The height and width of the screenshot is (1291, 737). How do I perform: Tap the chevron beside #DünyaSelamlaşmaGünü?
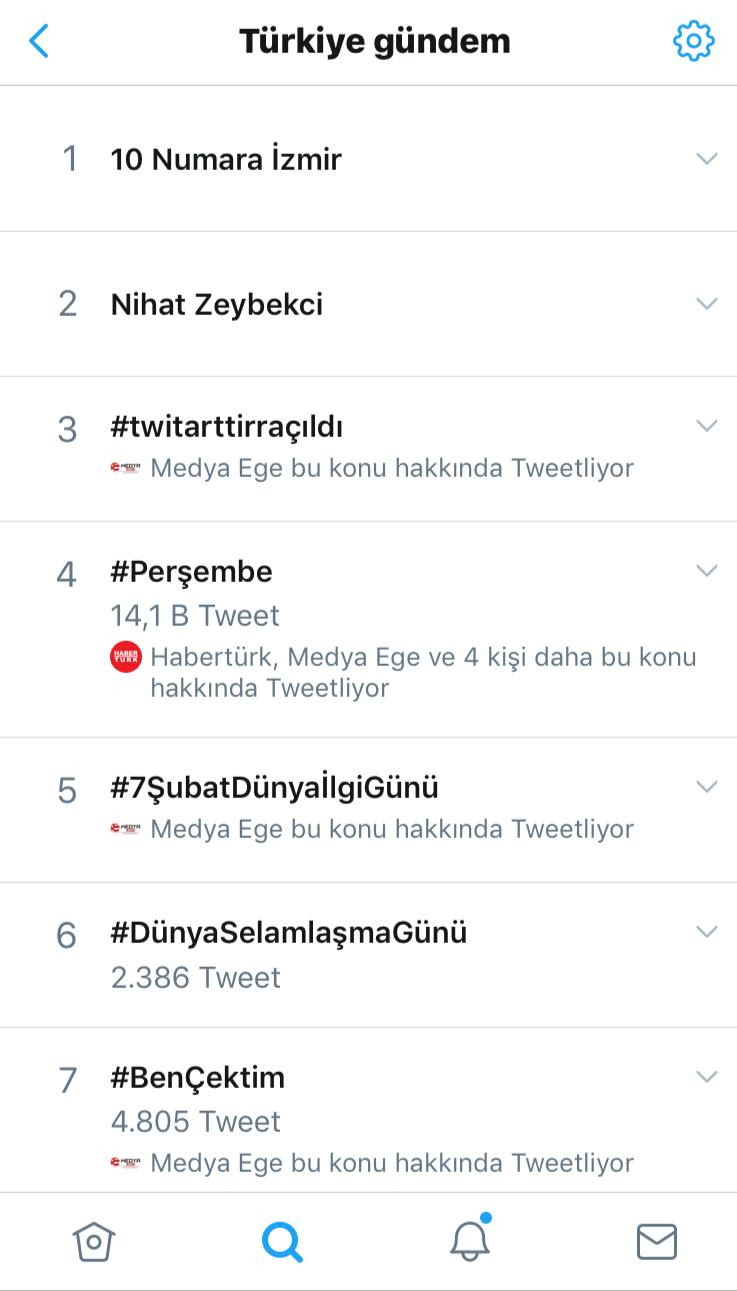pos(706,931)
